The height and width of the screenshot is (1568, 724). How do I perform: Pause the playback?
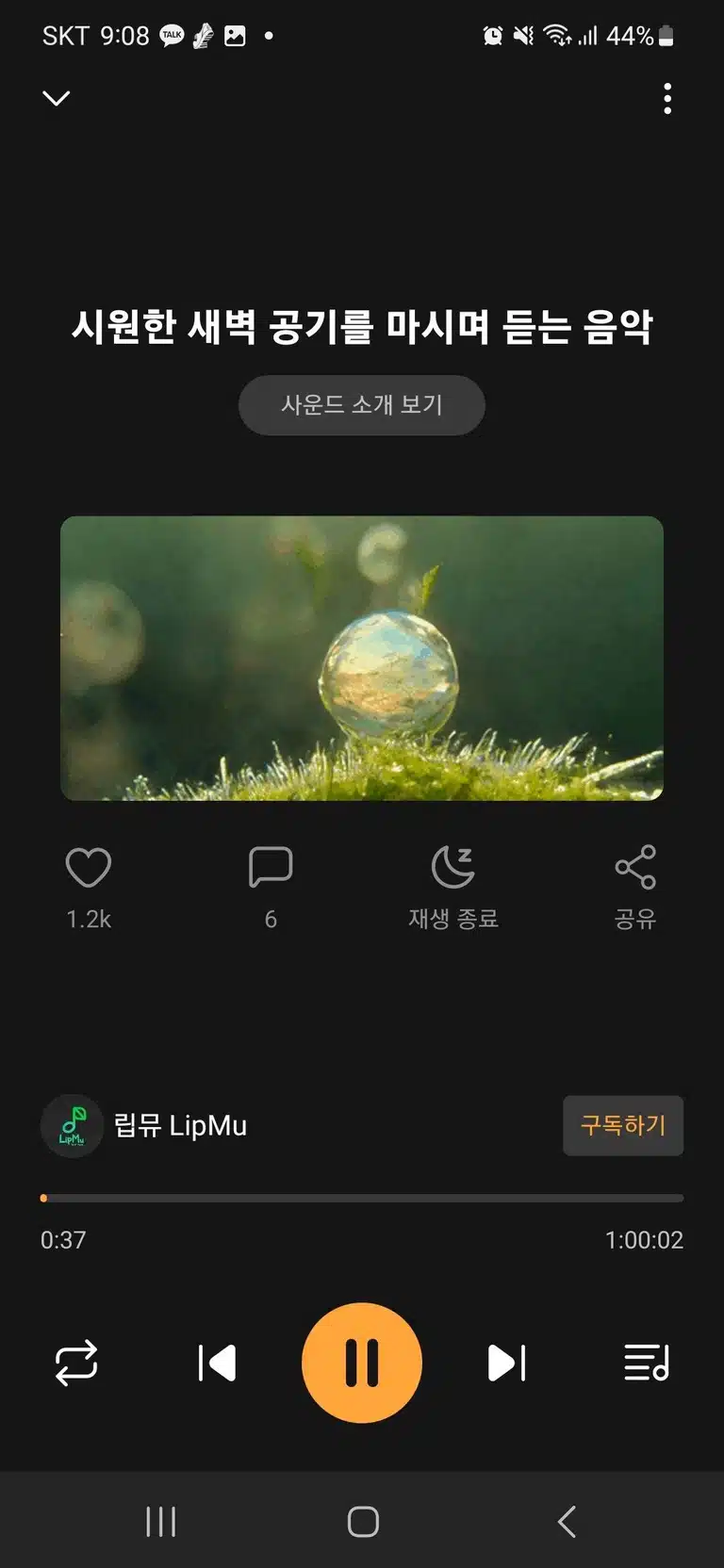coord(362,1363)
